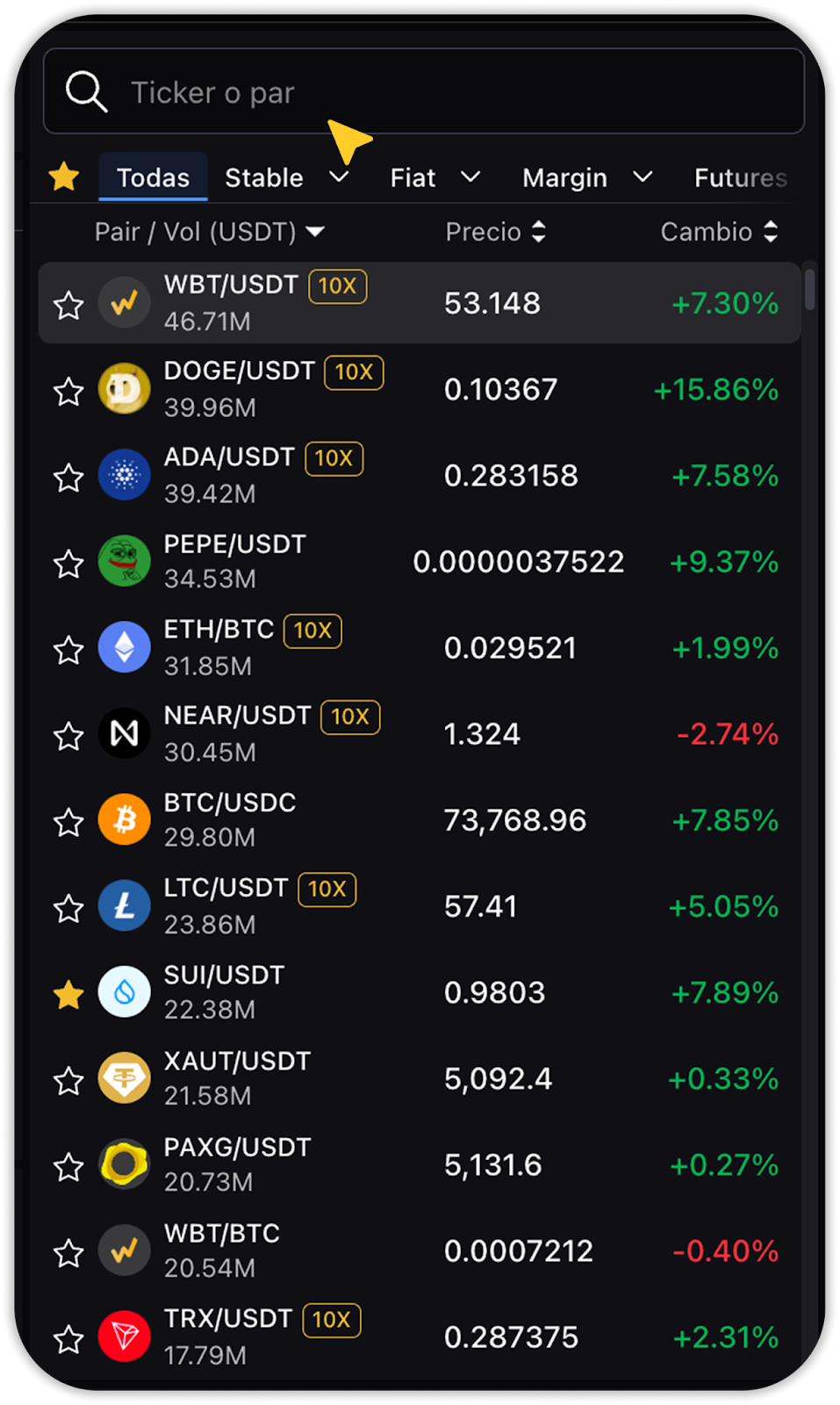Open the favorites star tab
Viewport: 840px width, 1405px height.
click(64, 177)
